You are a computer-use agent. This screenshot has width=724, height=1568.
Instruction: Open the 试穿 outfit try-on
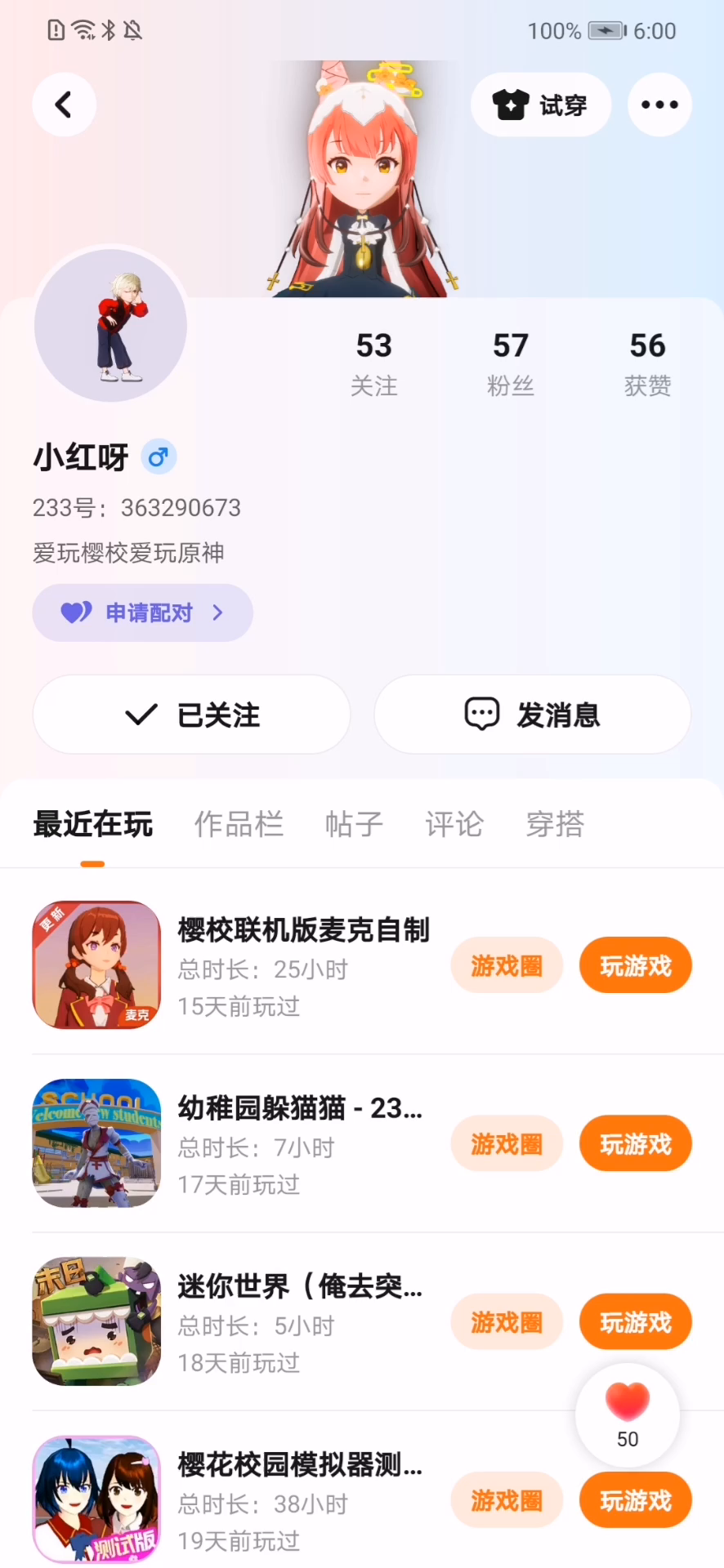tap(540, 105)
